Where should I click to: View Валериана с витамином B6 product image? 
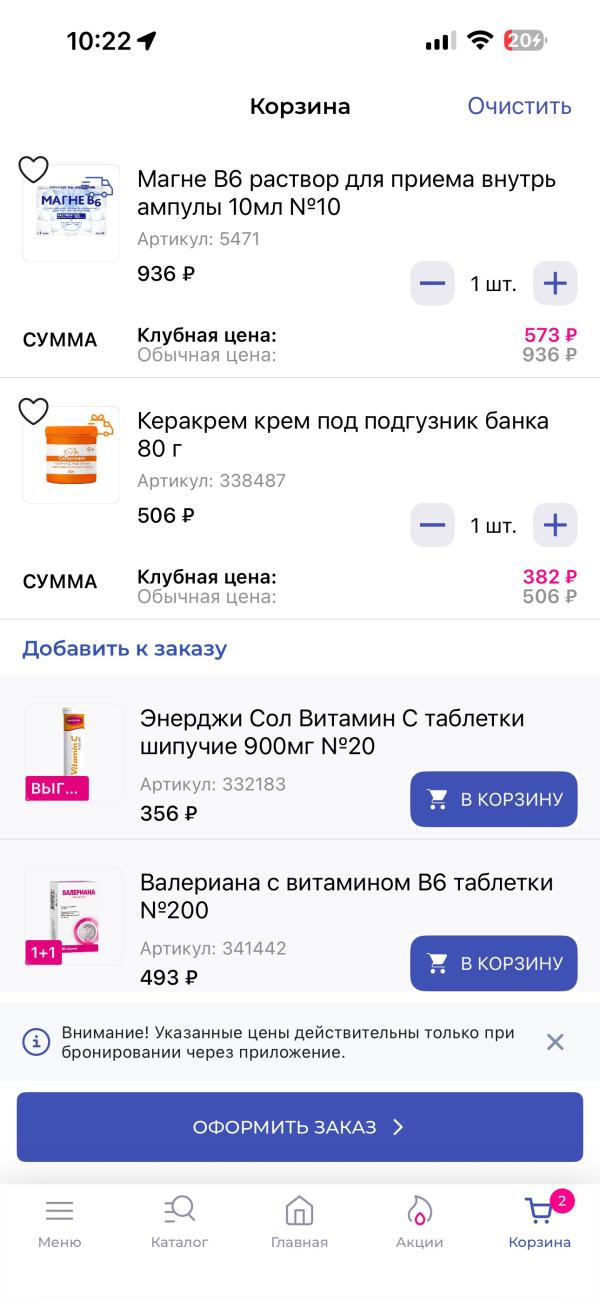coord(73,916)
